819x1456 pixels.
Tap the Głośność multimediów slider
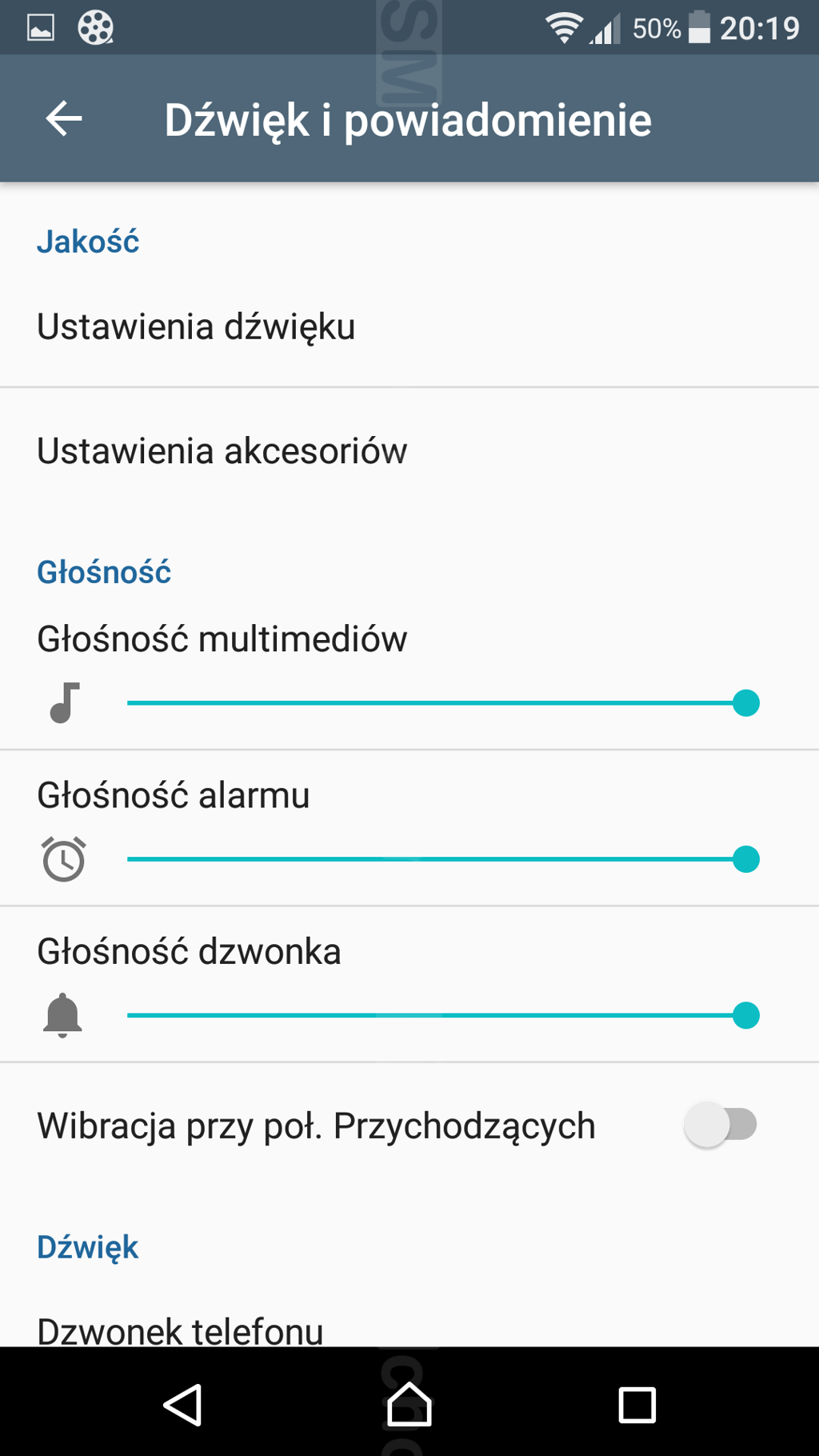[x=442, y=703]
